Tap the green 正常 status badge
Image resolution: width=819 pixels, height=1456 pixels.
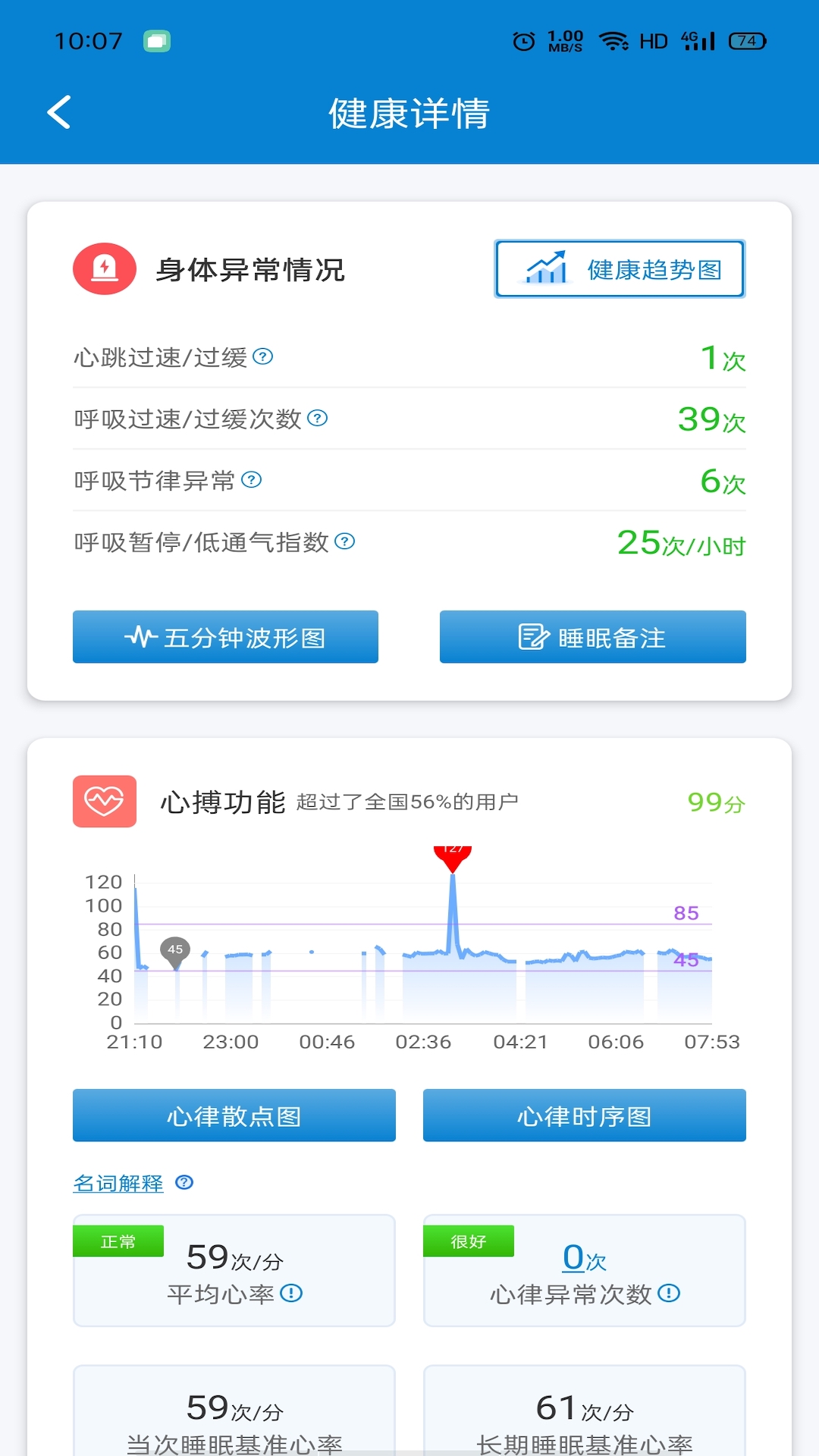118,1236
